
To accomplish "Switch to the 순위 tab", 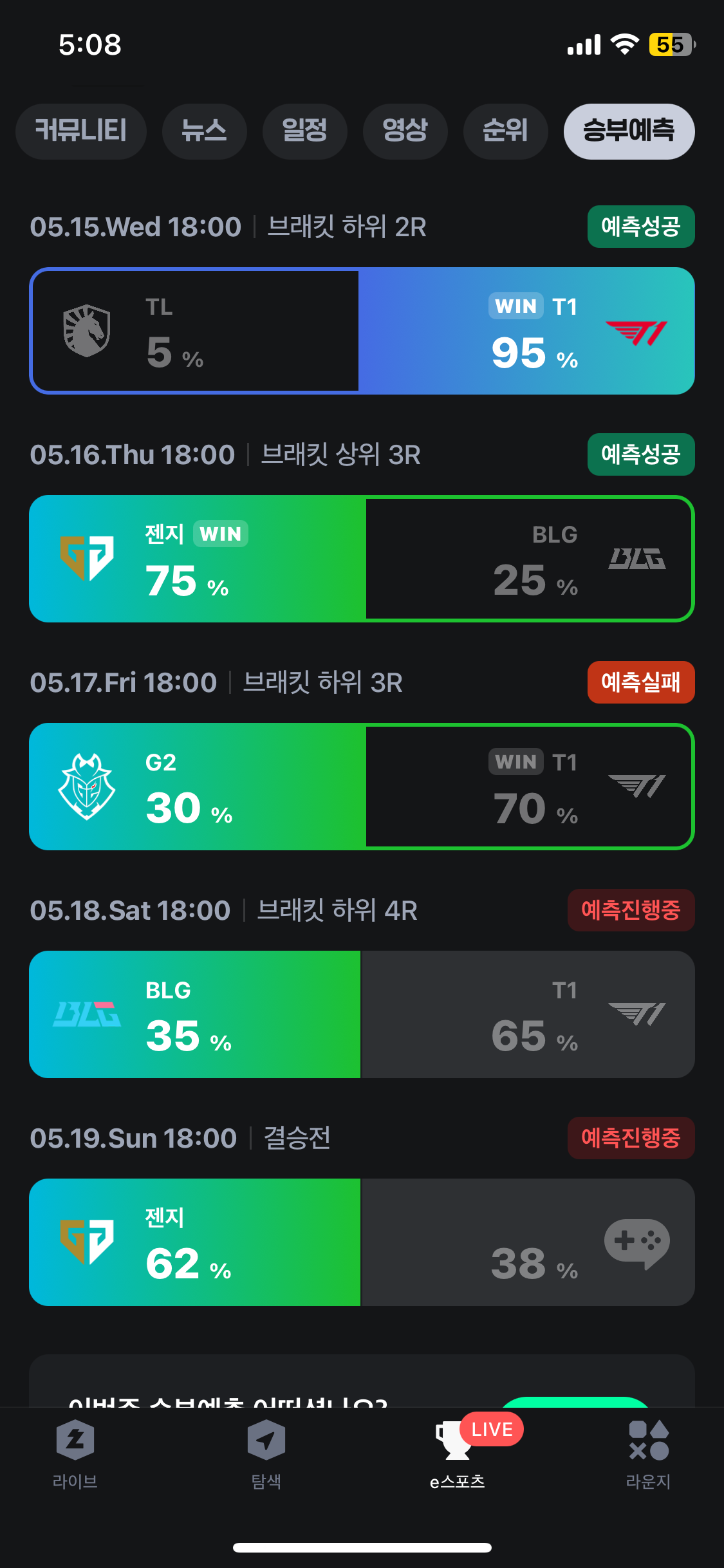I will pos(506,131).
